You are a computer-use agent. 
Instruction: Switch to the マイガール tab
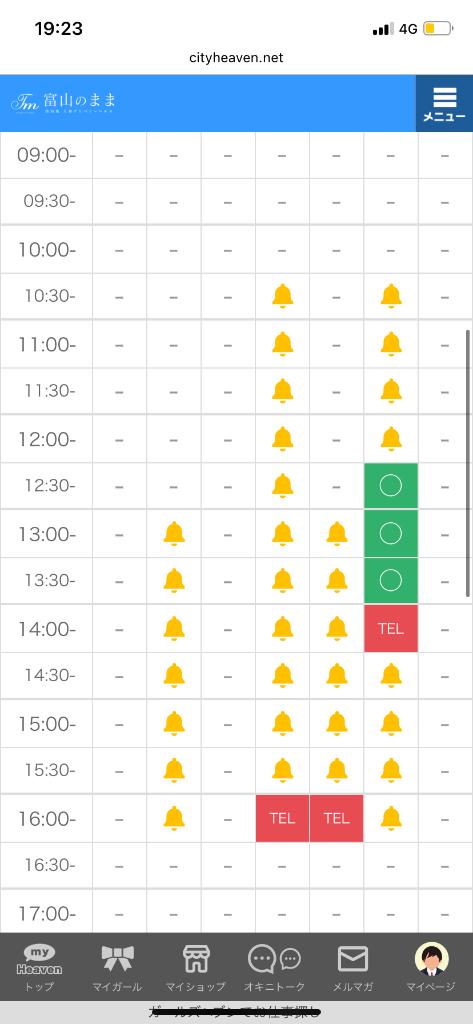[x=118, y=967]
